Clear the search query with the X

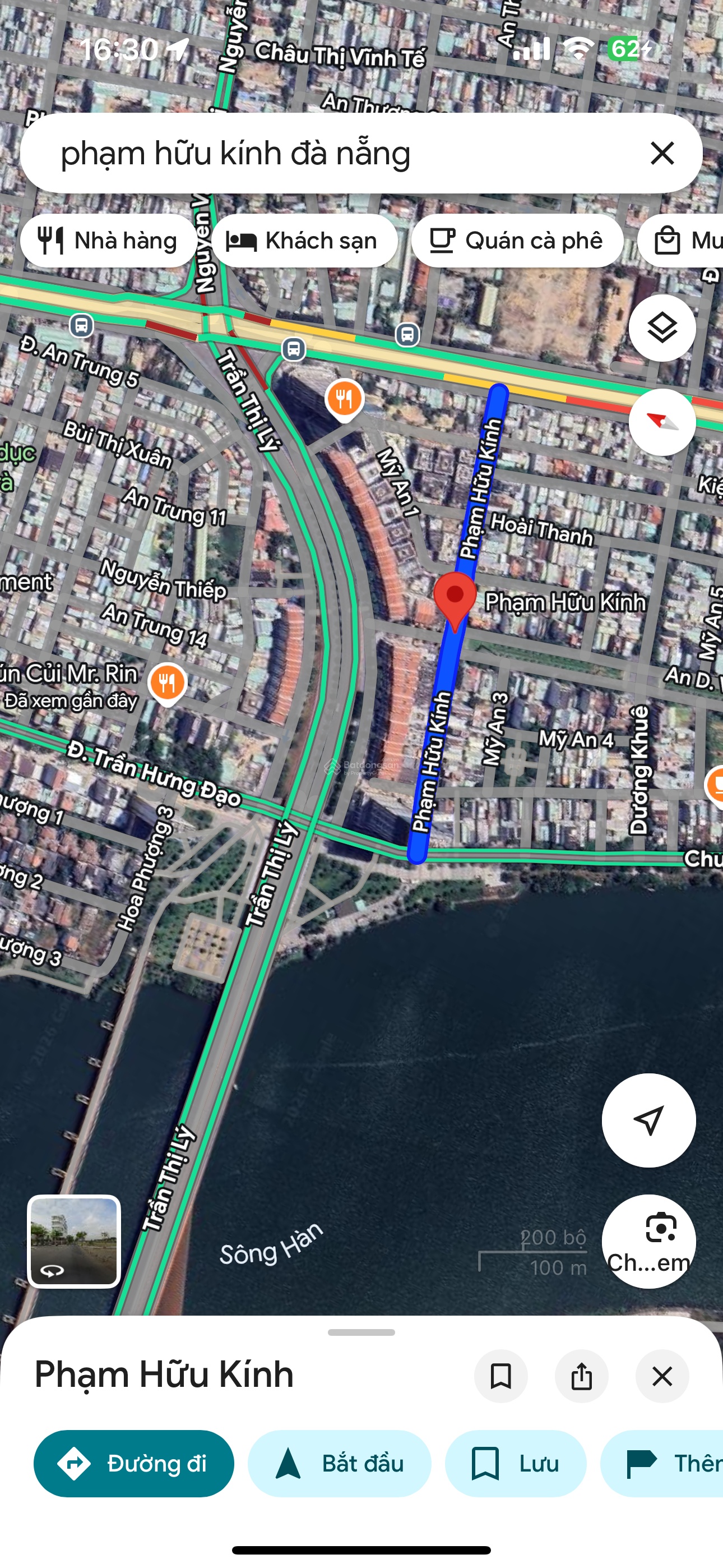tap(662, 154)
